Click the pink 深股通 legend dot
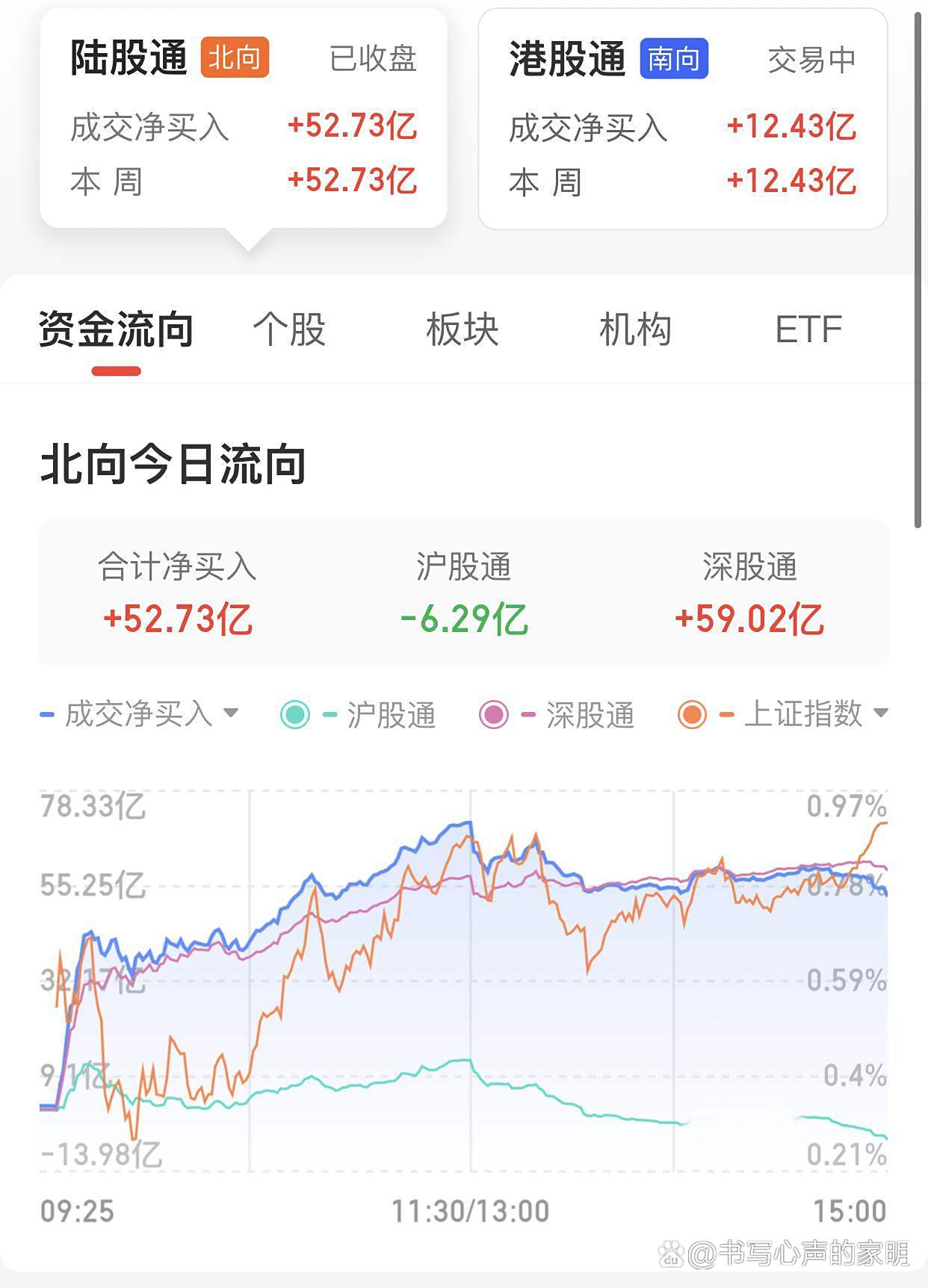 tap(495, 716)
